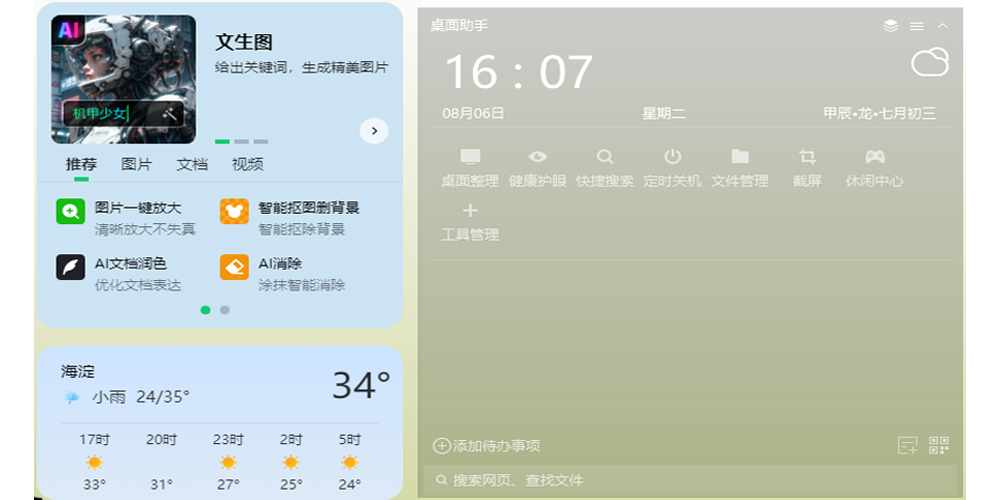Open AI消除 tool
The width and height of the screenshot is (1000, 500).
coord(283,274)
